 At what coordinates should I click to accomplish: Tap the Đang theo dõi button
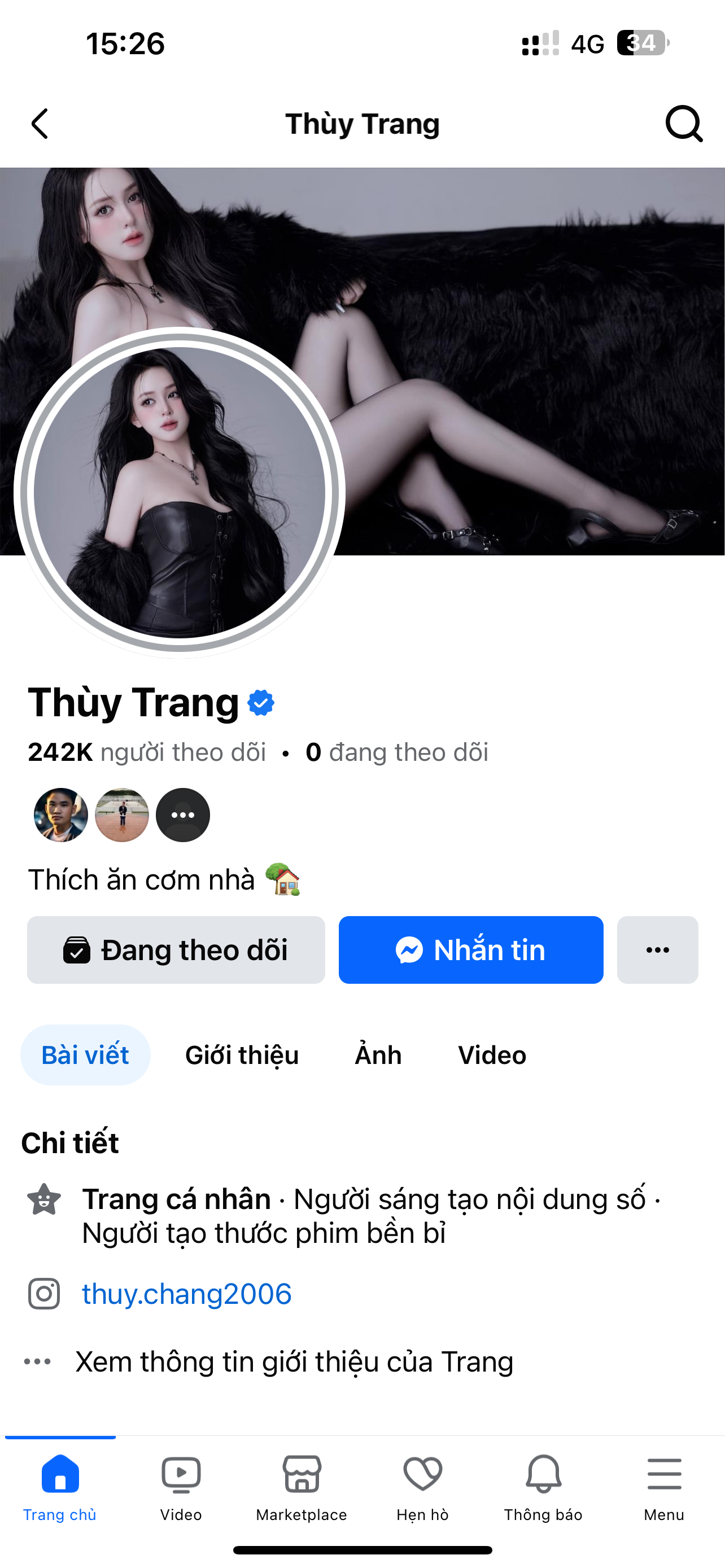pyautogui.click(x=176, y=949)
